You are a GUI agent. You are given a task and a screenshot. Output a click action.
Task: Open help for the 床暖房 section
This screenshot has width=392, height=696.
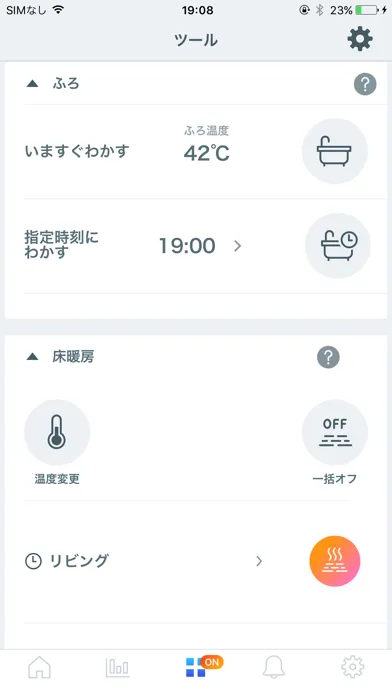coord(328,357)
